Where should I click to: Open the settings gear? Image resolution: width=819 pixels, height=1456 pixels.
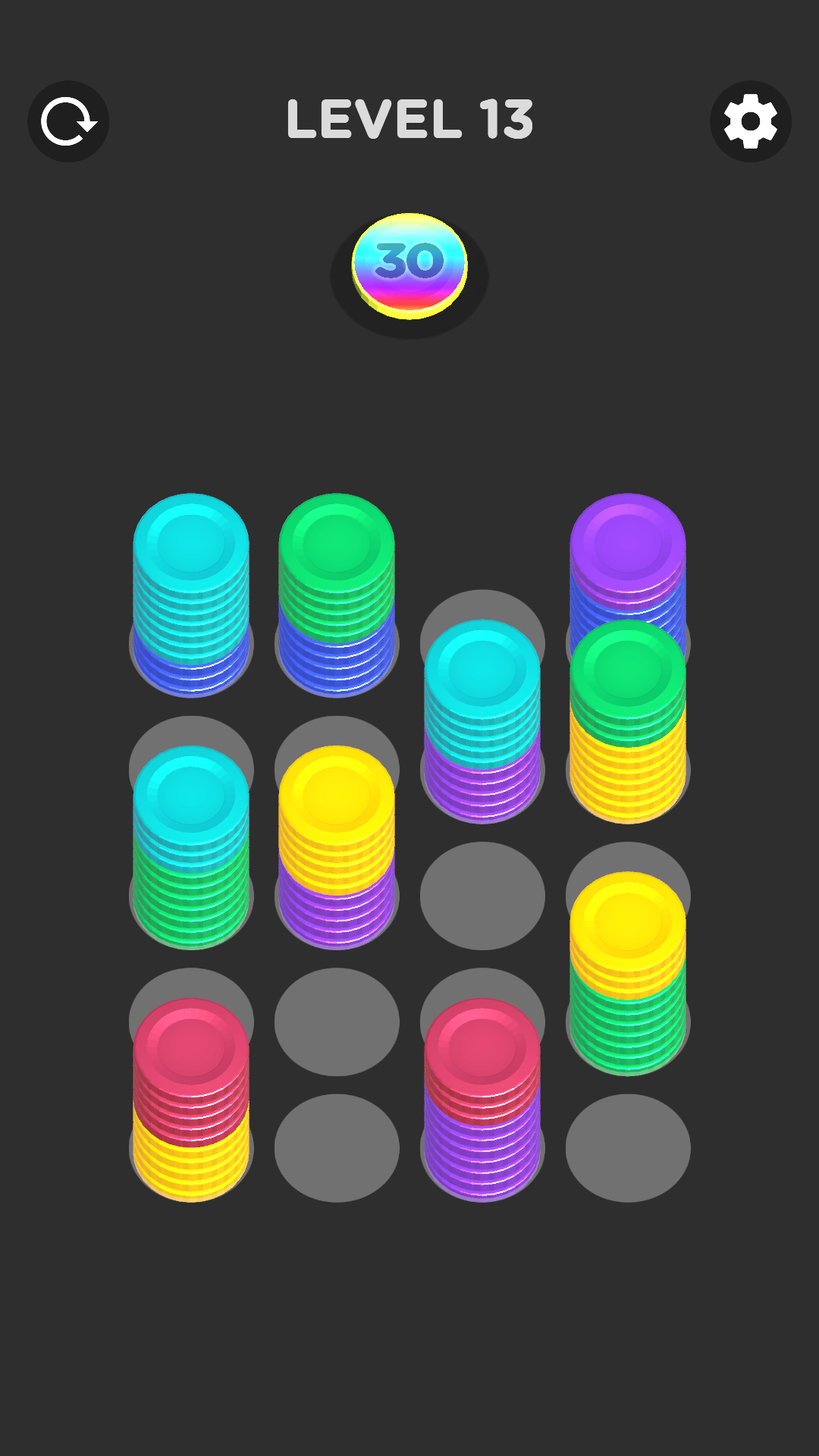(750, 121)
